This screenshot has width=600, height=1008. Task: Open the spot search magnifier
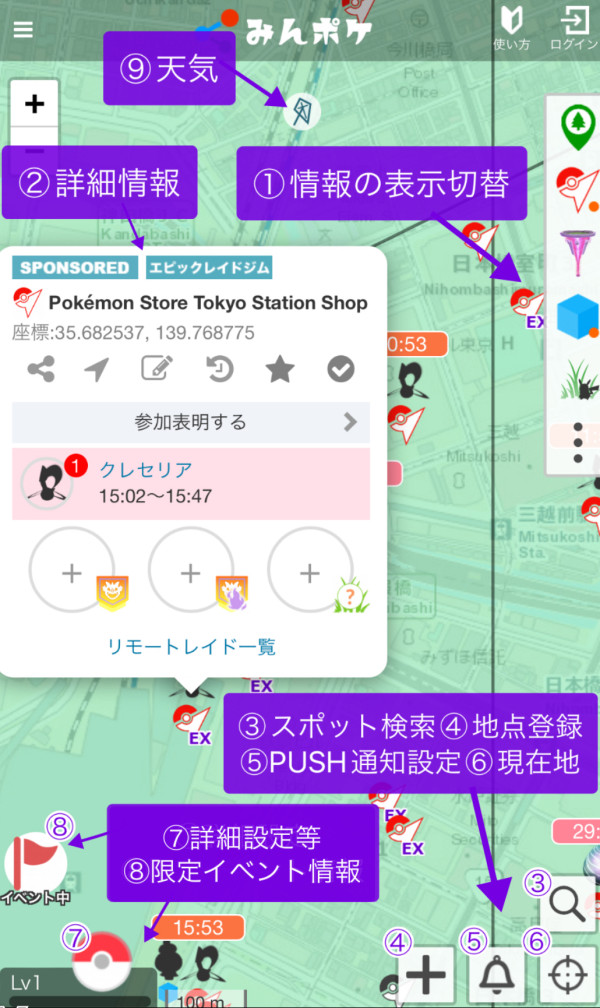(x=567, y=905)
